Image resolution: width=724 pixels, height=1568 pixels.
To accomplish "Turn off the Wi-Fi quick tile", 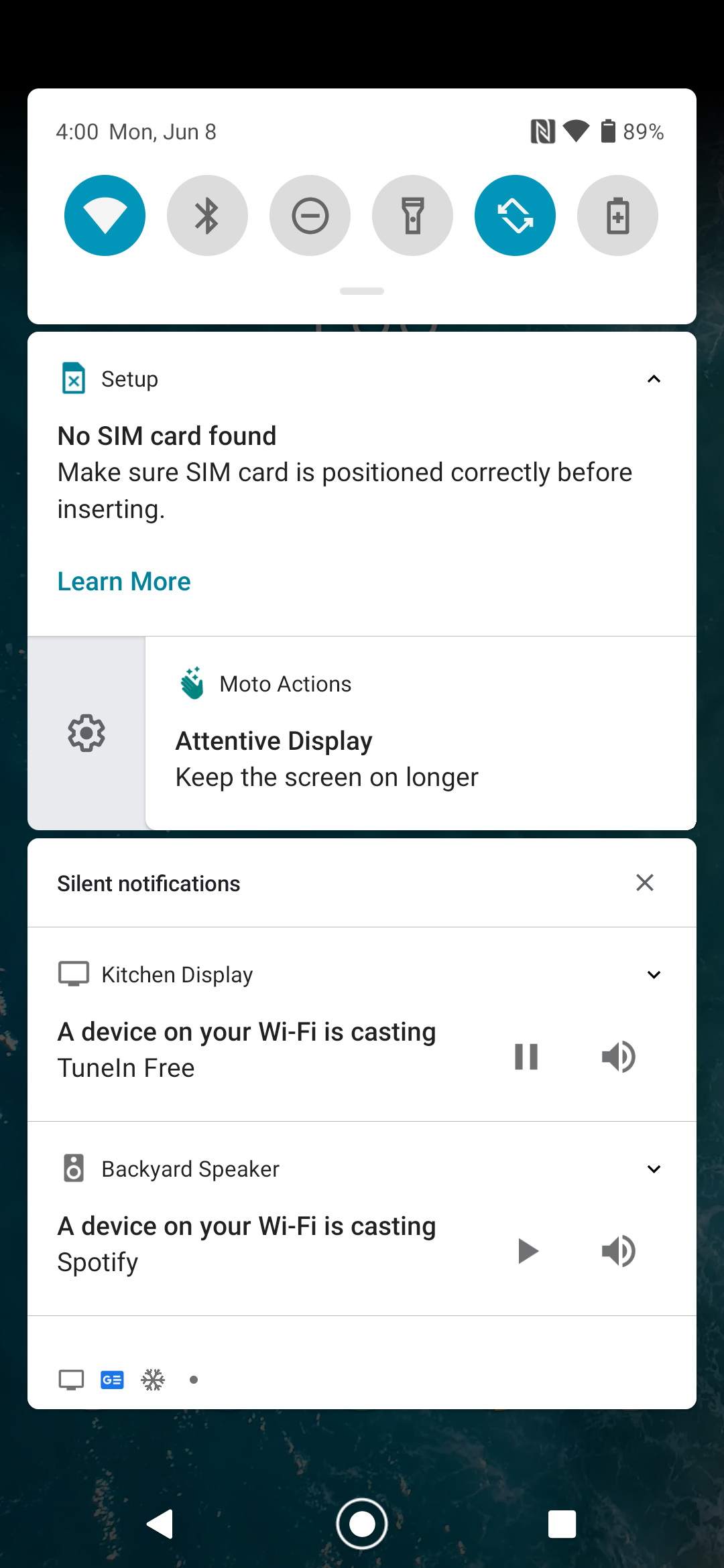I will tap(105, 215).
